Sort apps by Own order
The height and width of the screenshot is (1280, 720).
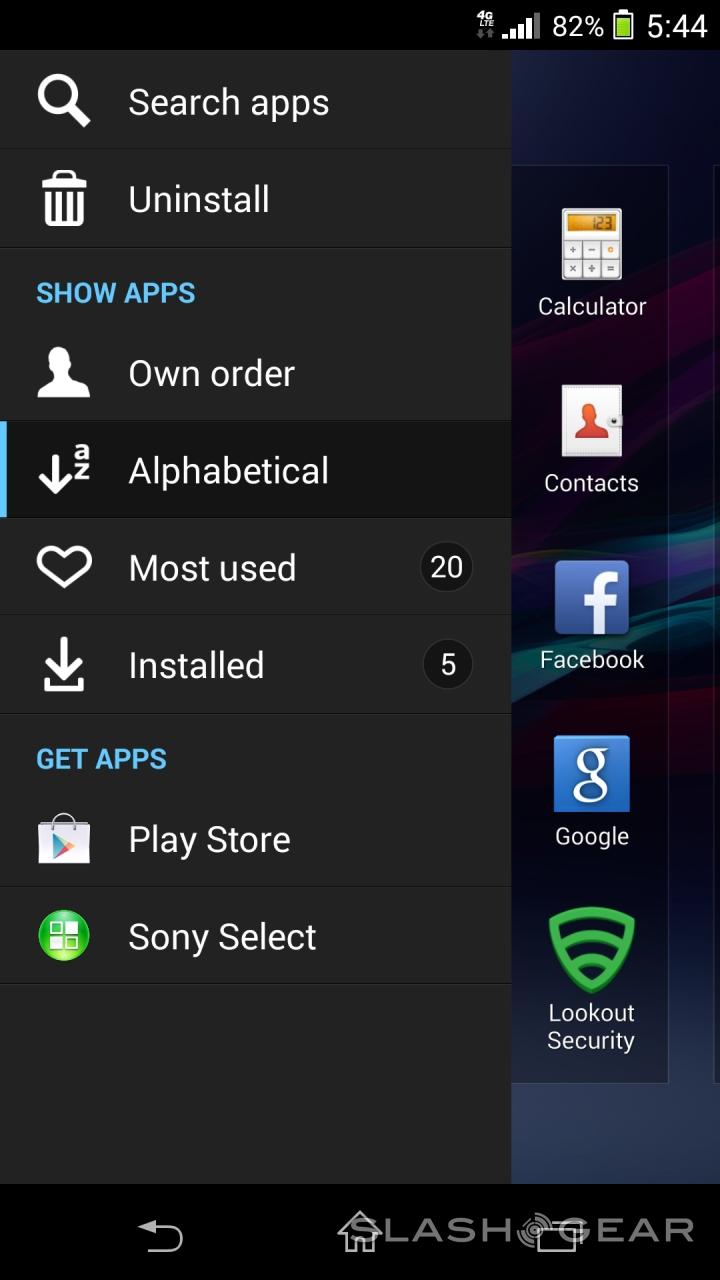(x=212, y=373)
